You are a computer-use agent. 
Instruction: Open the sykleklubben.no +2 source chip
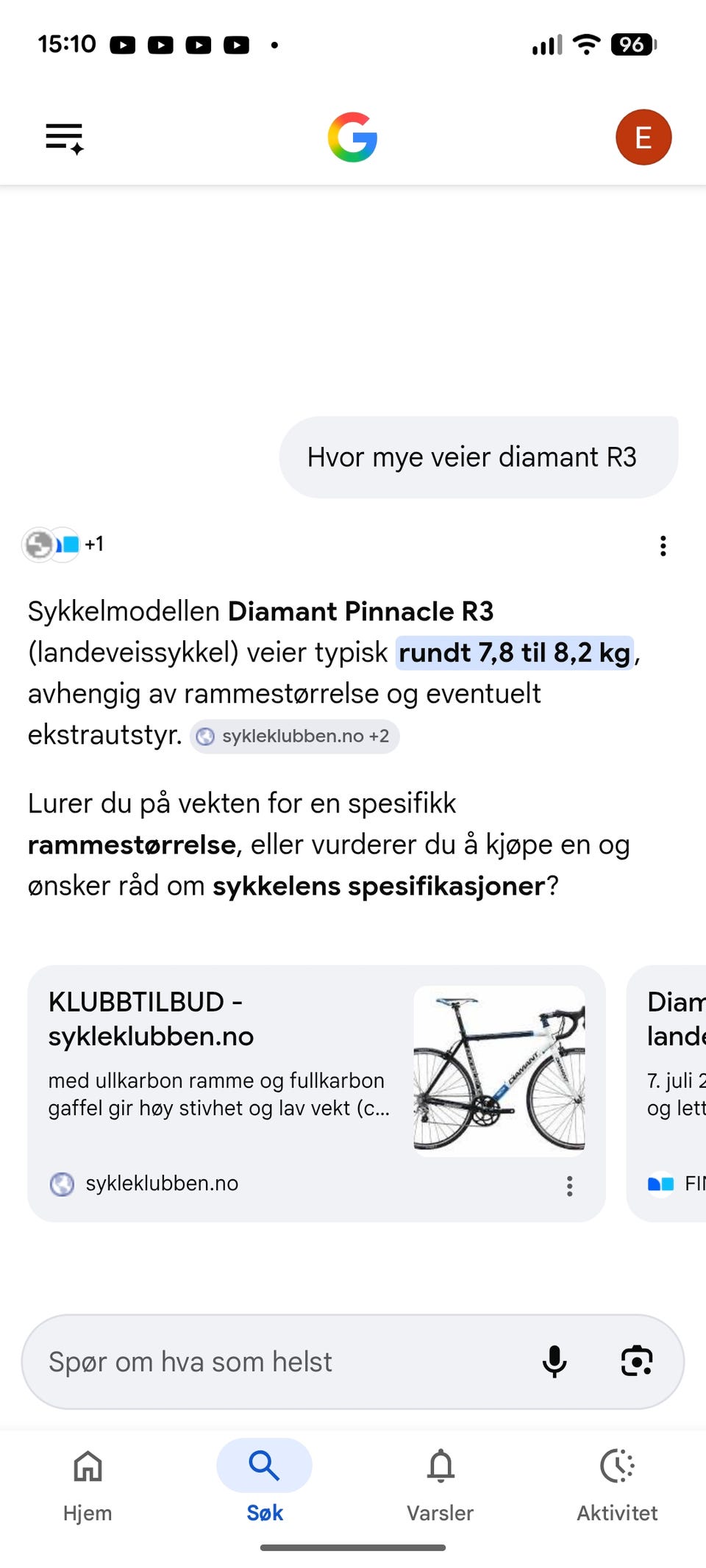[x=295, y=736]
